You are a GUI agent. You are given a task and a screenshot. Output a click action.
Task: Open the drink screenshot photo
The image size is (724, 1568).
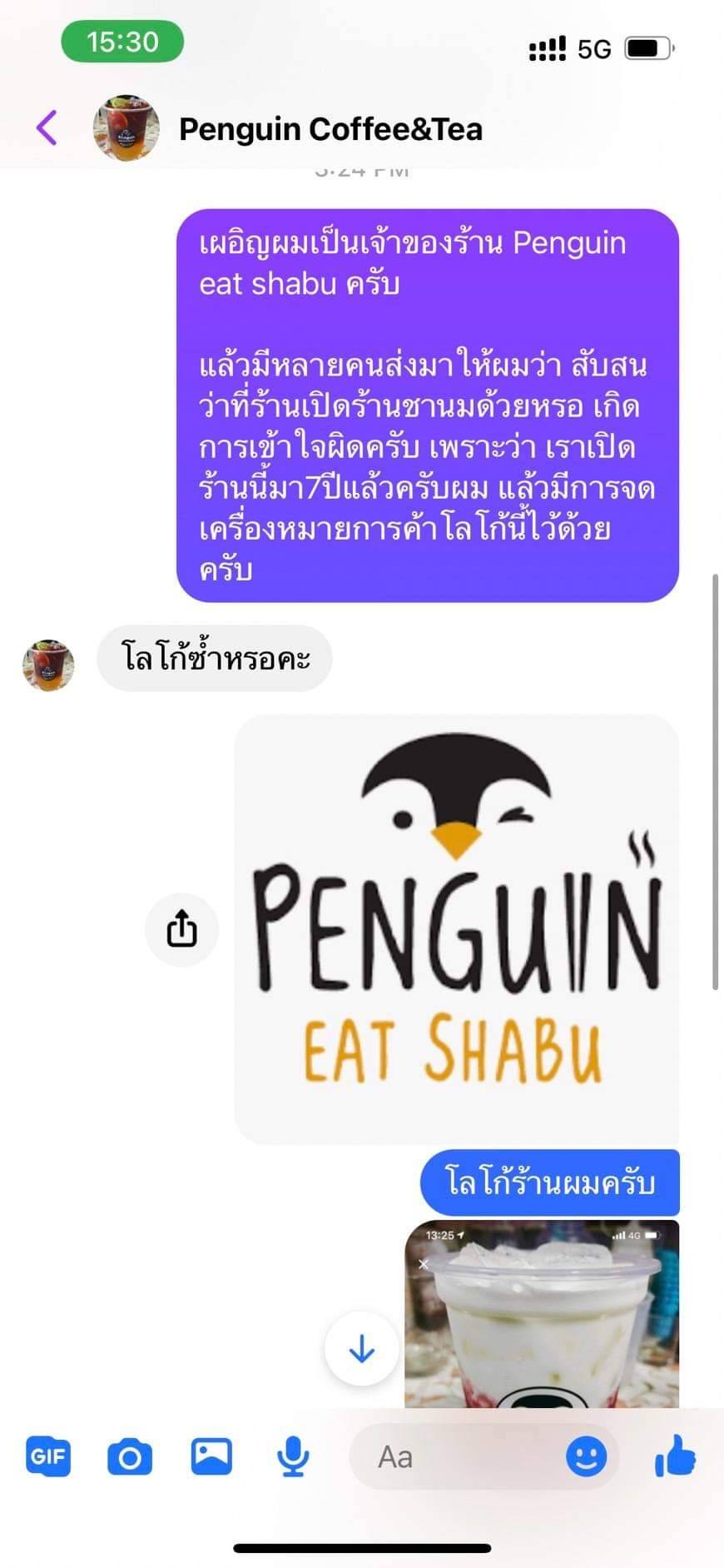(x=541, y=1316)
